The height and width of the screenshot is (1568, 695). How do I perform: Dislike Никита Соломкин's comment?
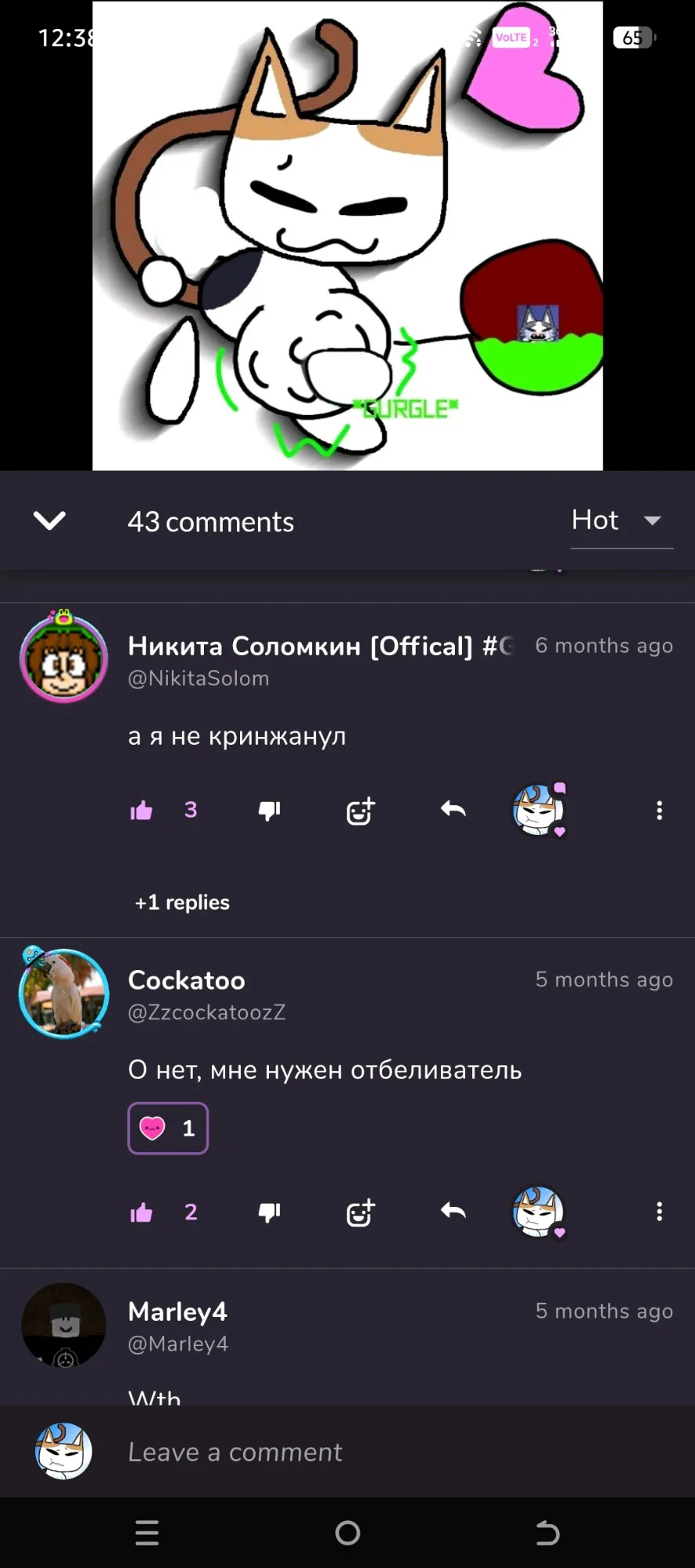270,810
